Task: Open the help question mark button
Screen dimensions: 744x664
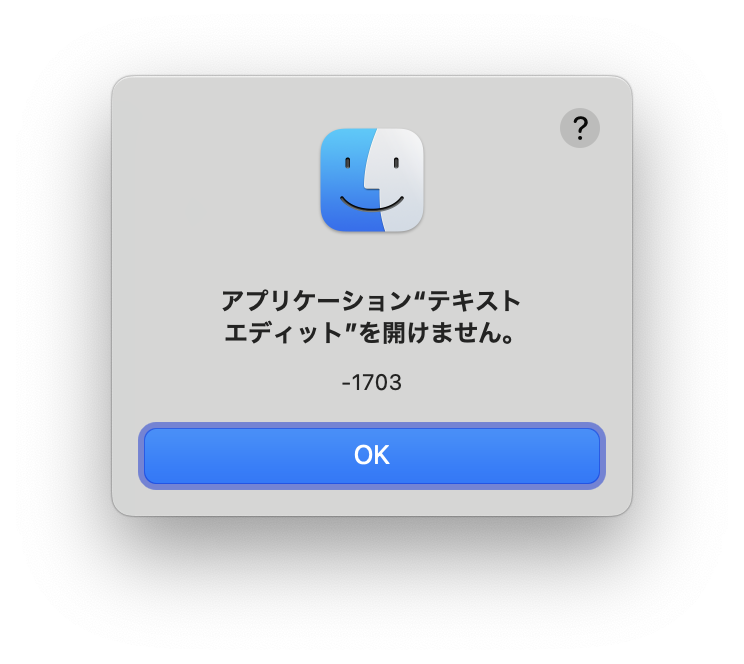Action: click(x=580, y=128)
